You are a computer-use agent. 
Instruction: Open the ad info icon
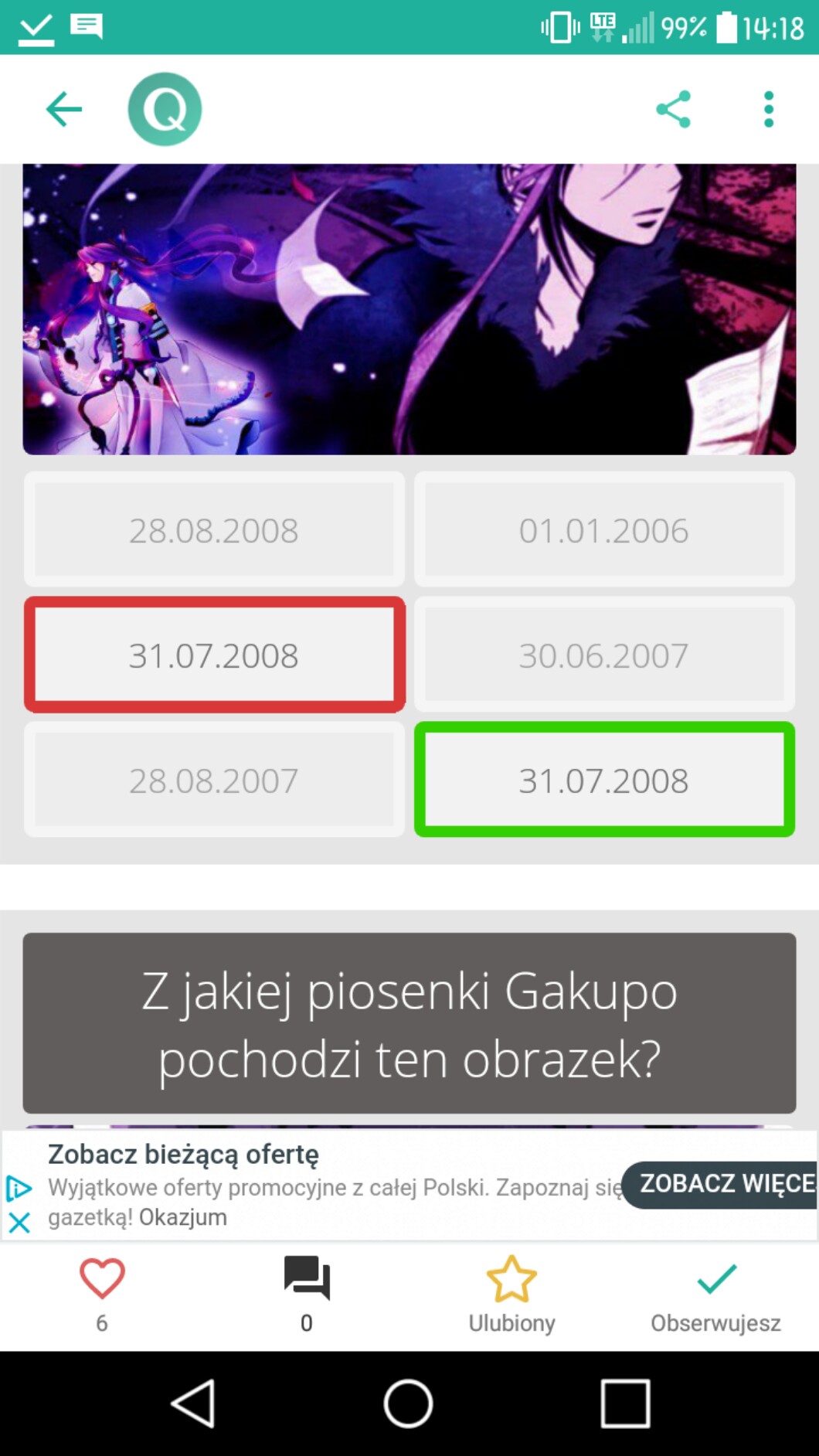[x=19, y=1188]
